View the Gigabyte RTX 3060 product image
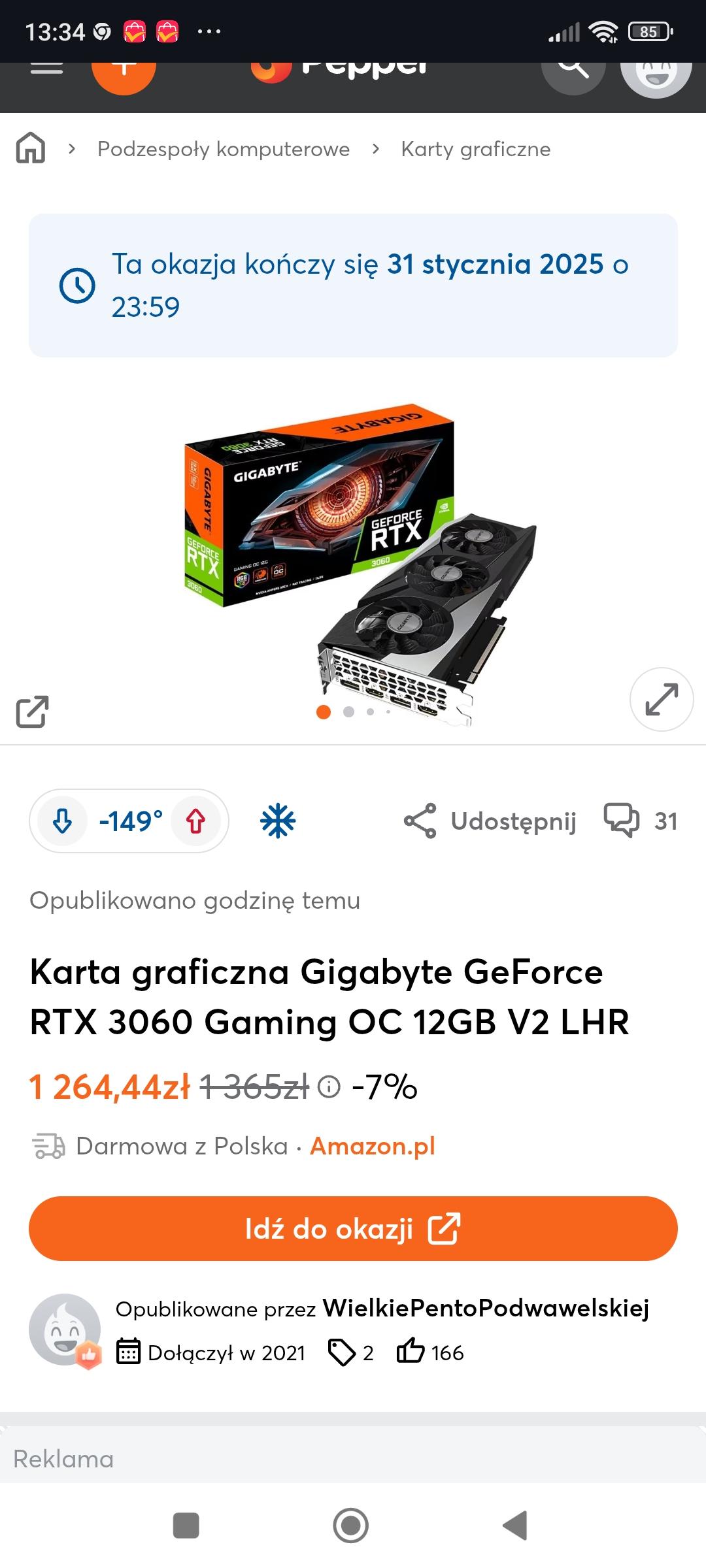Screen dimensions: 706x1568 click(x=360, y=562)
